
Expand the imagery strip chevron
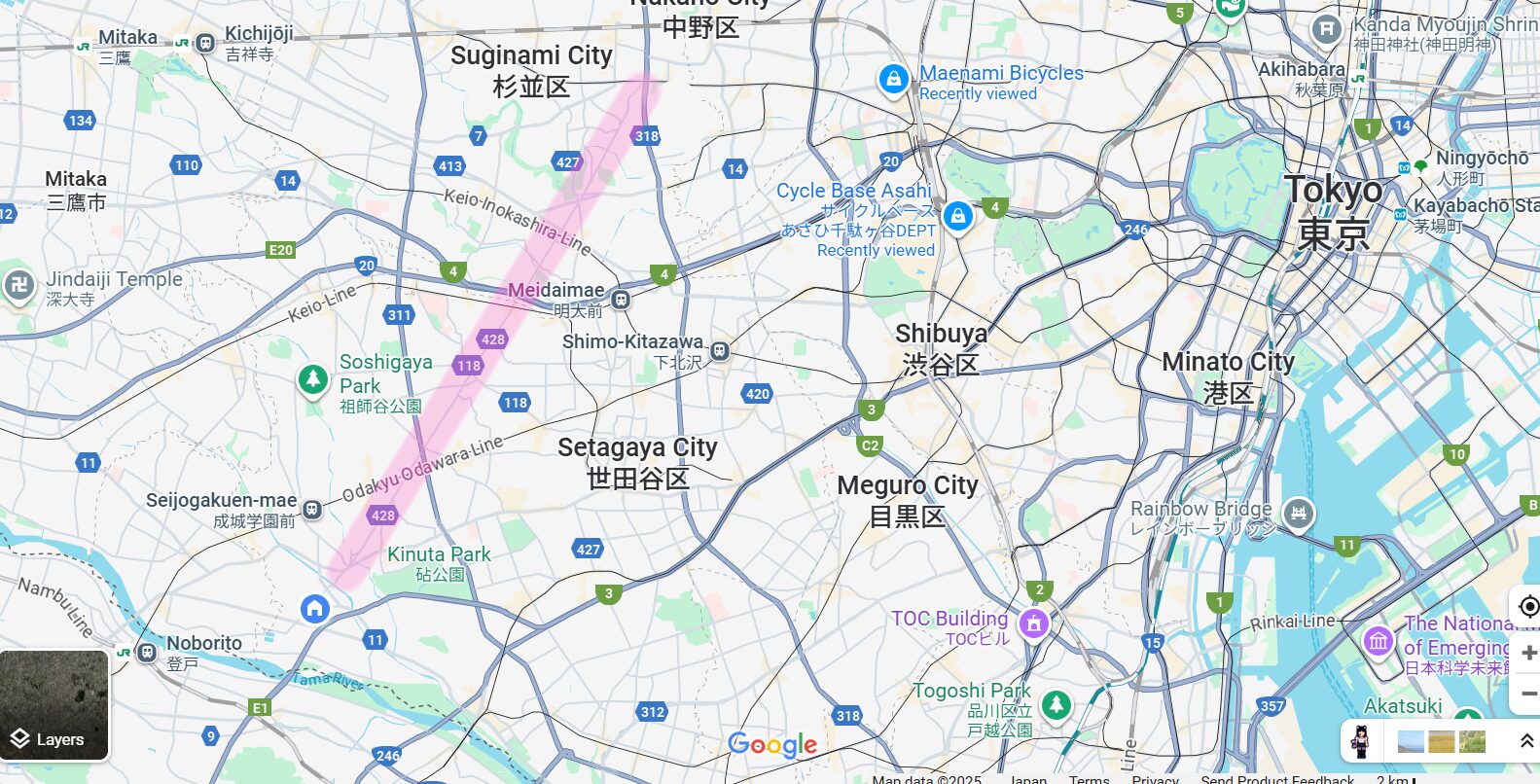pos(1526,741)
